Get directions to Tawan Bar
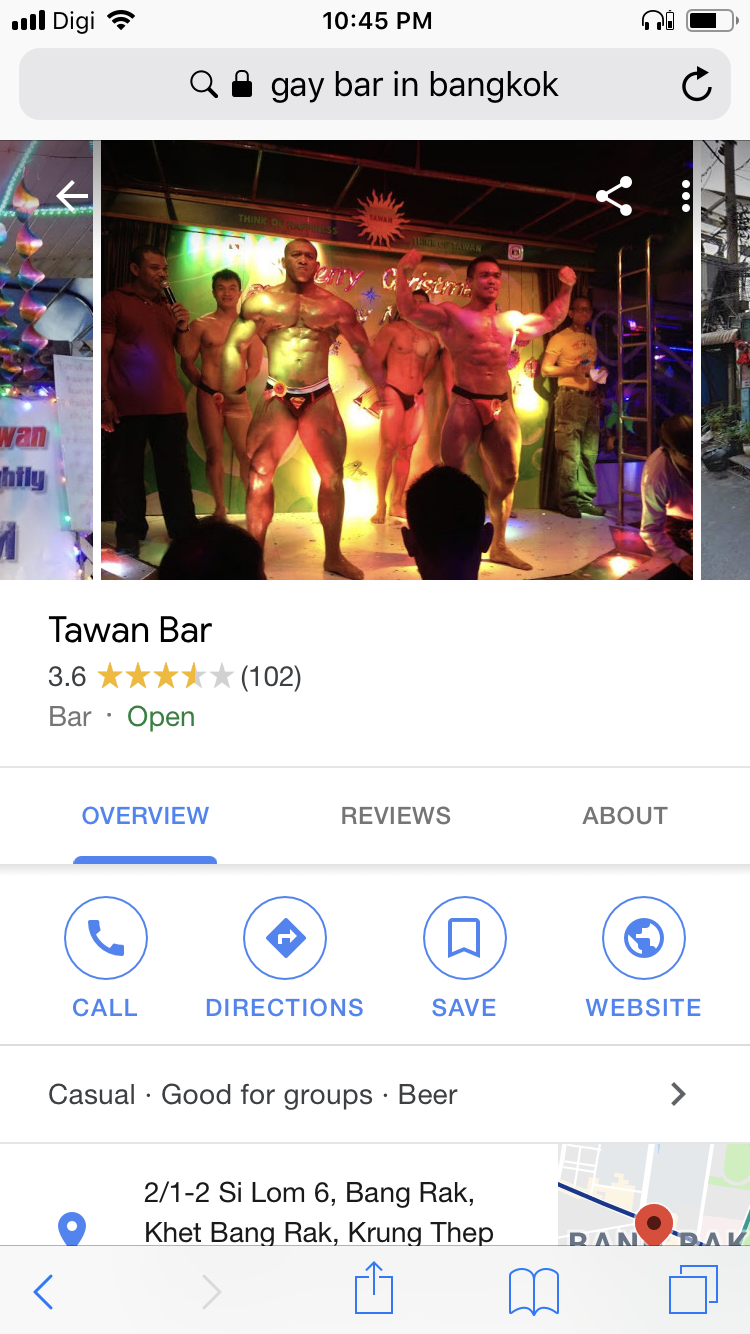The height and width of the screenshot is (1334, 750). [x=285, y=957]
